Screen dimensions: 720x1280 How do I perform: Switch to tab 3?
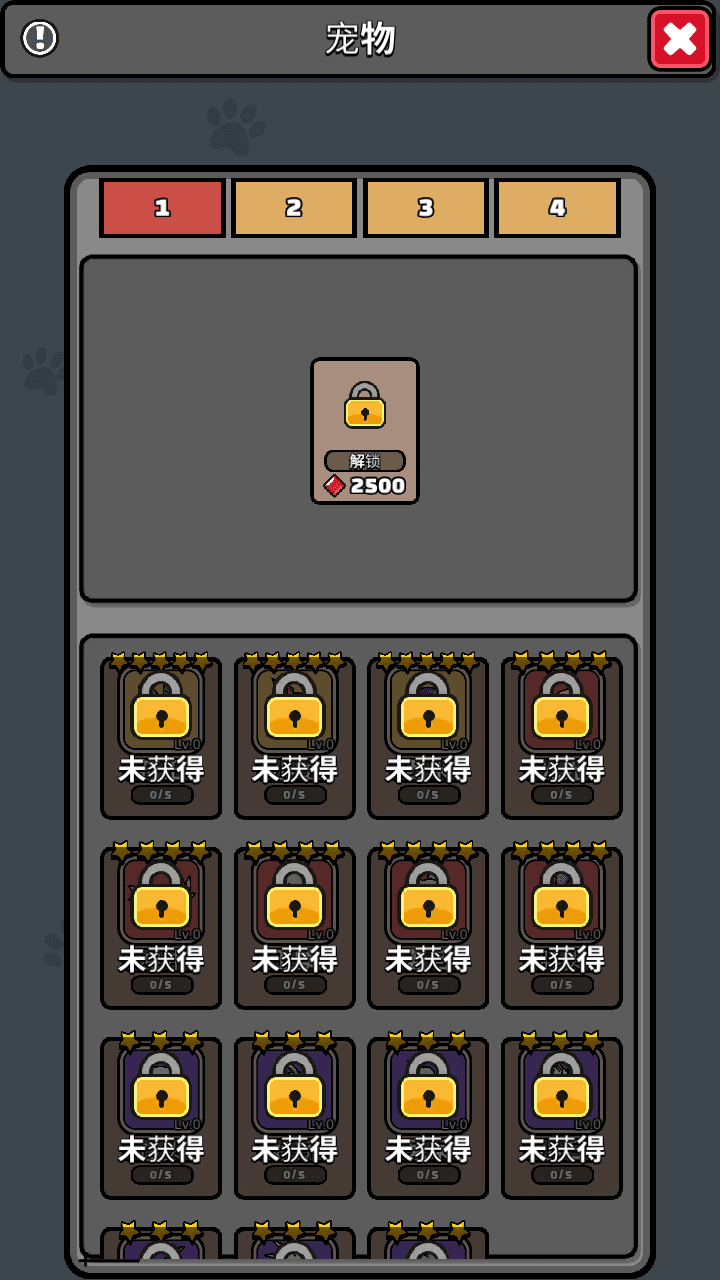click(426, 208)
